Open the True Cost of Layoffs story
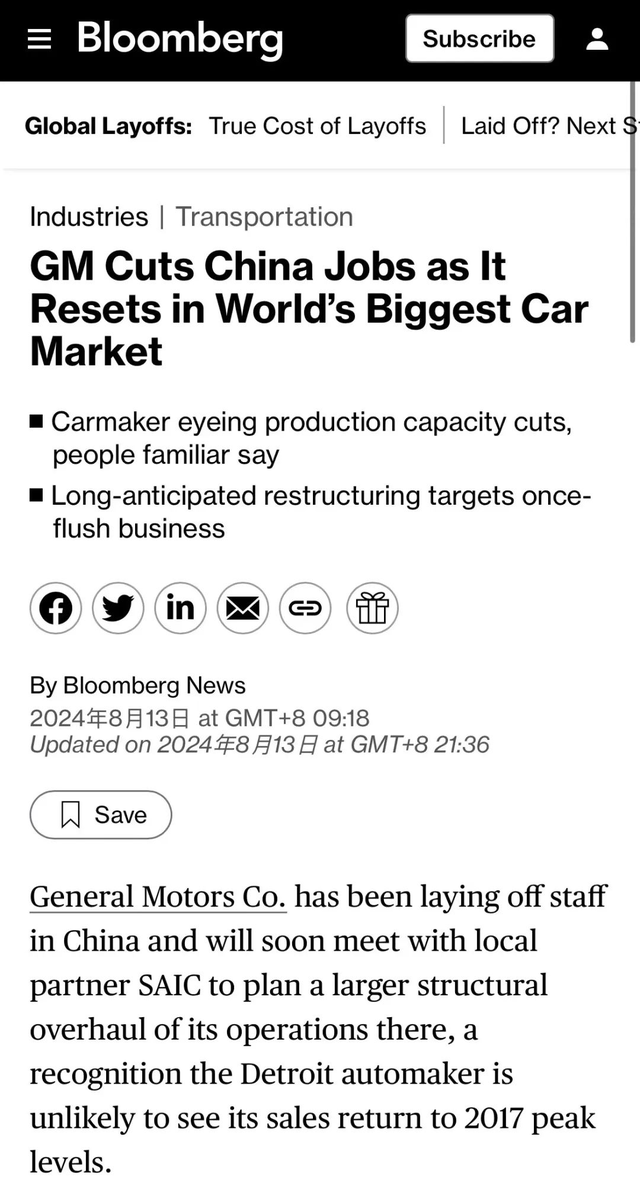The image size is (640, 1202). (x=317, y=126)
